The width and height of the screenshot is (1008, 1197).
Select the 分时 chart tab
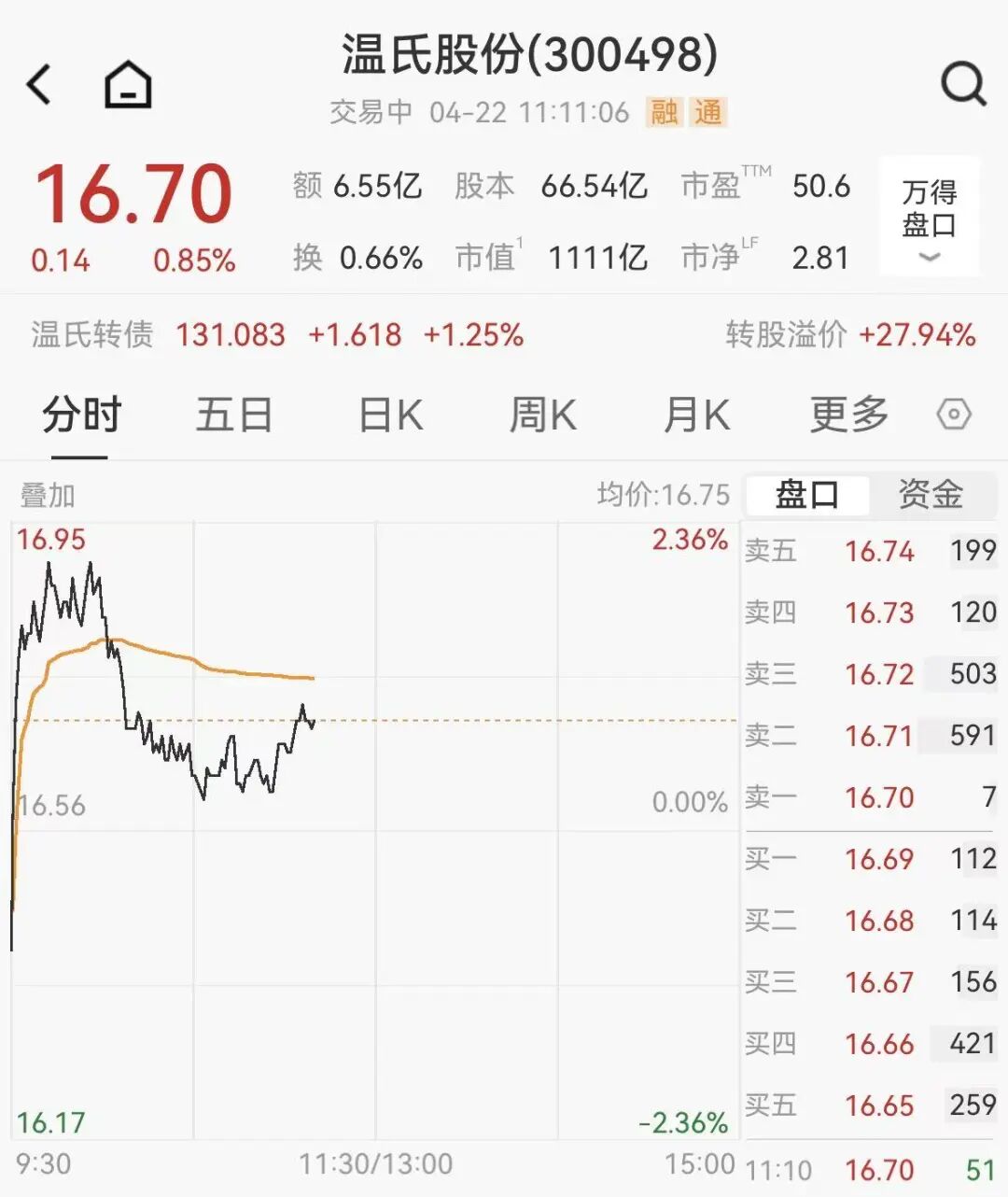[81, 415]
